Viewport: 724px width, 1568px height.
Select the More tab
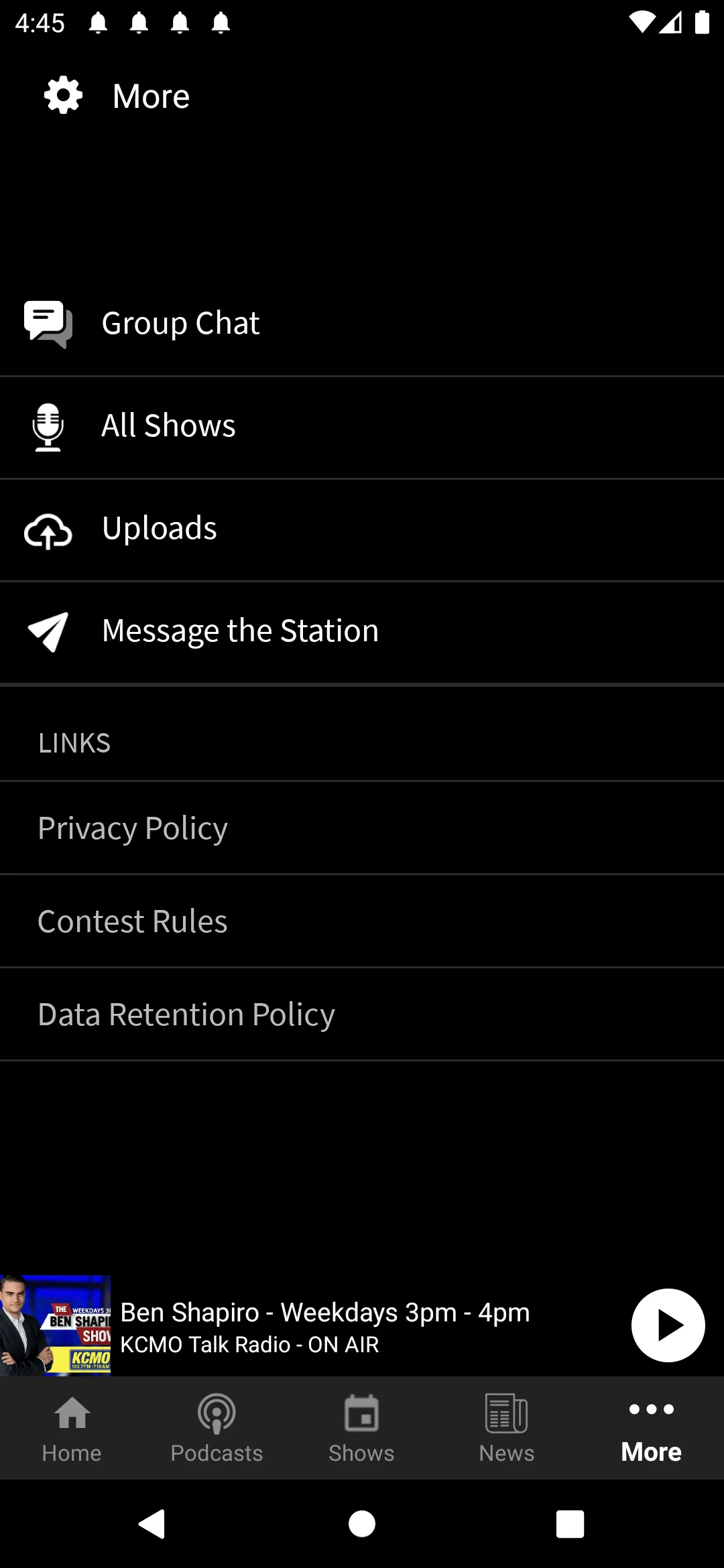point(651,1429)
